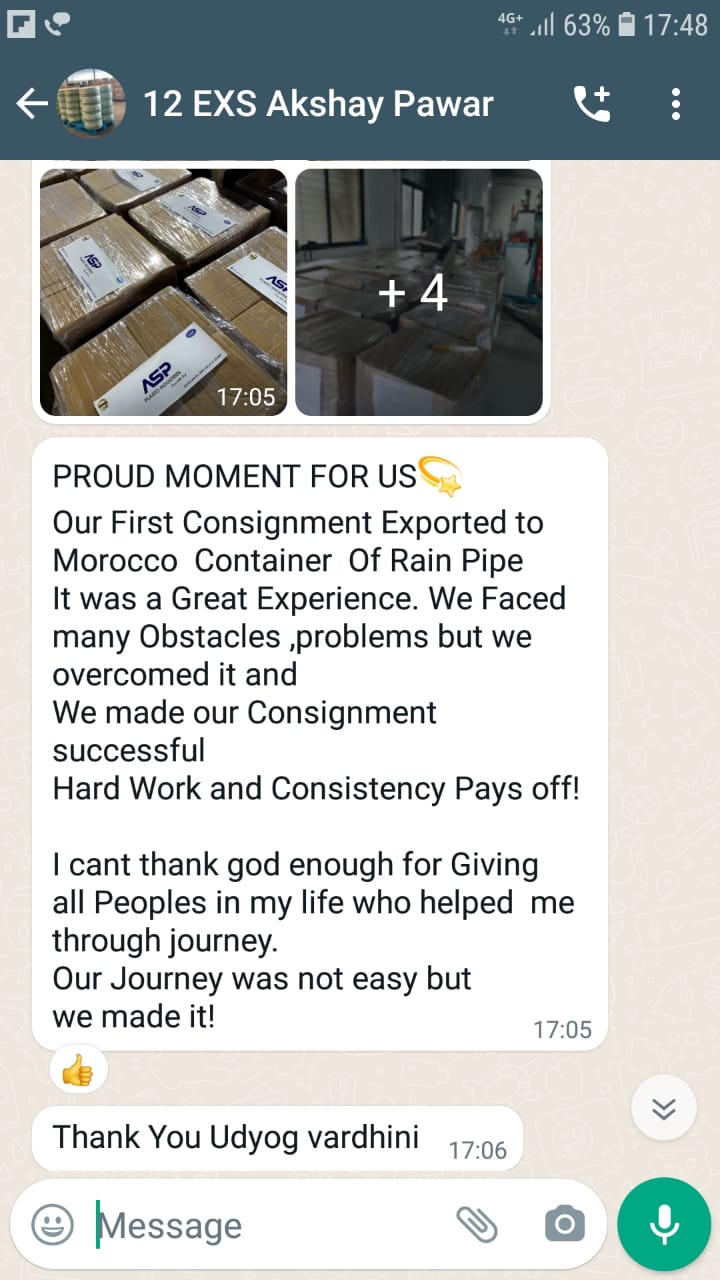
Task: Go back to the chat list
Action: pyautogui.click(x=32, y=104)
